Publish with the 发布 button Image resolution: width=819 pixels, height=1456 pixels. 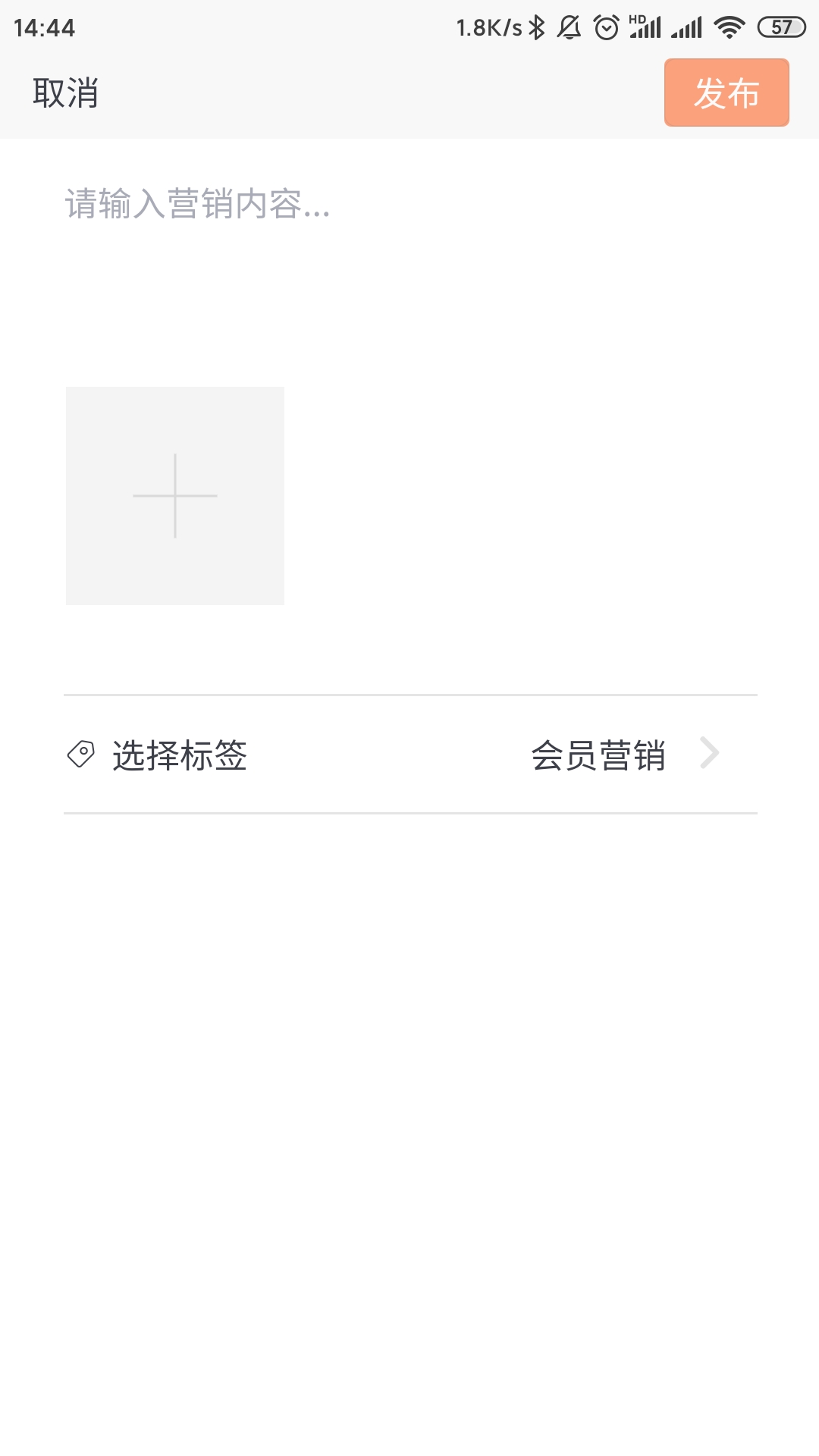(726, 93)
